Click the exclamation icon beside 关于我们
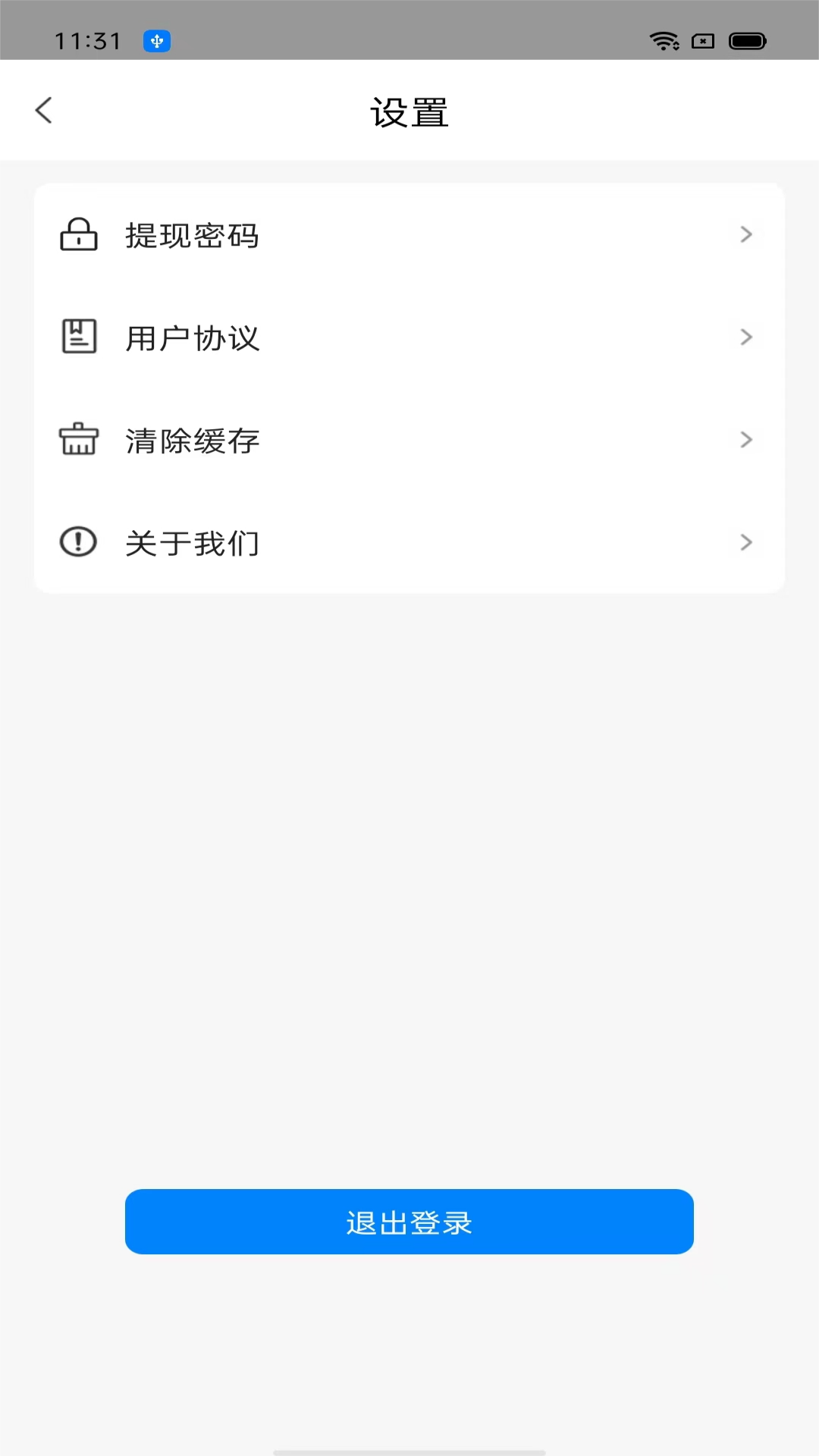Screen dimensions: 819x1456 pos(77,542)
